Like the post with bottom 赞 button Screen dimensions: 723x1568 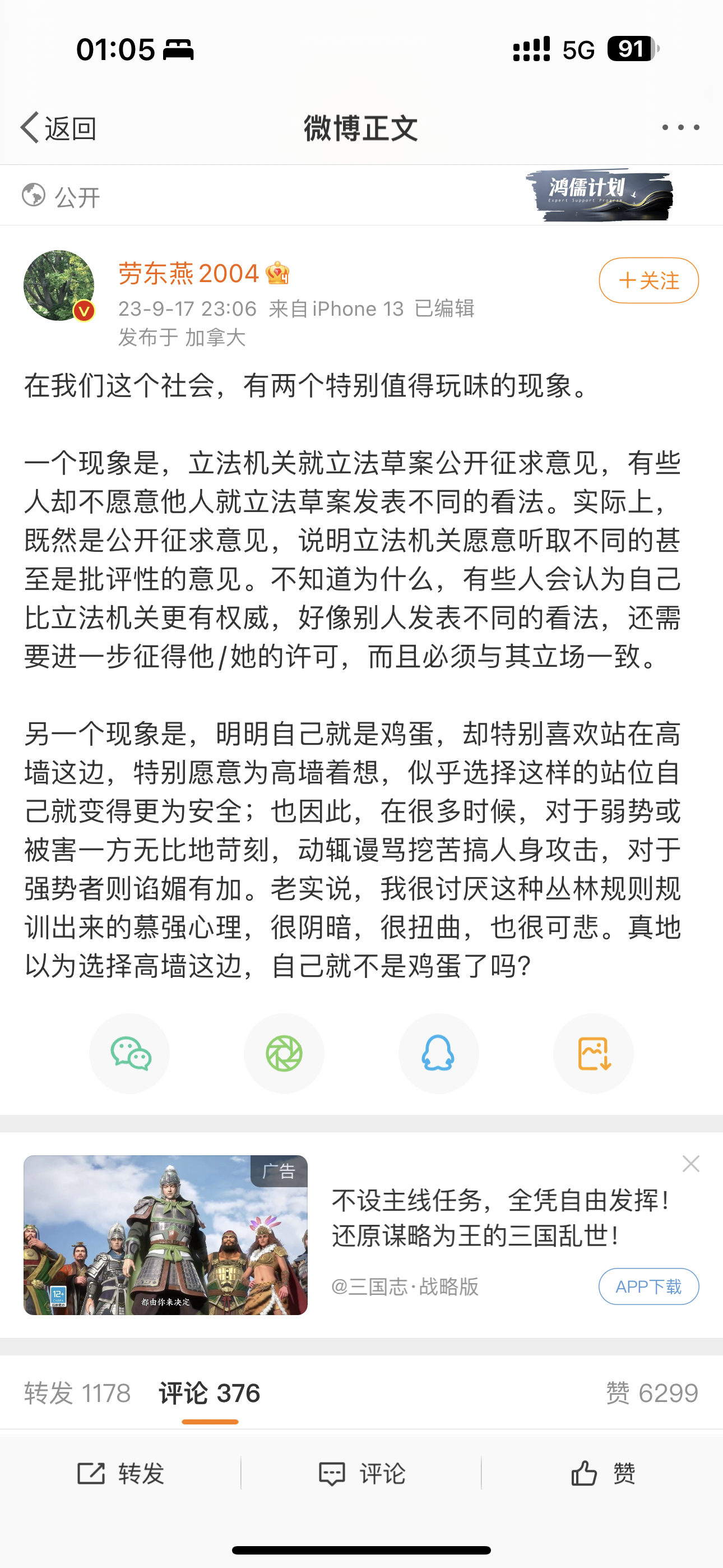click(603, 1473)
